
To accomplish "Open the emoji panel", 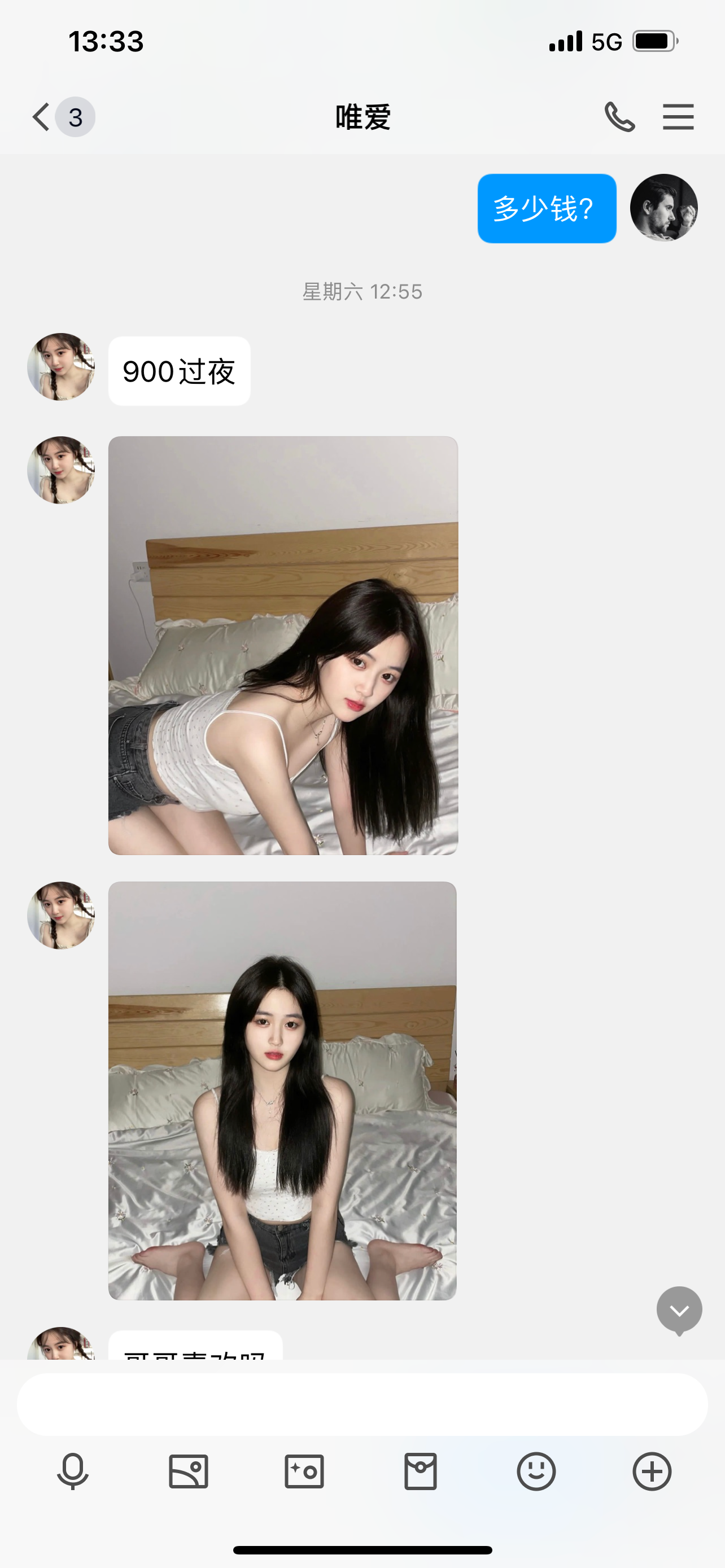I will coord(536,1472).
